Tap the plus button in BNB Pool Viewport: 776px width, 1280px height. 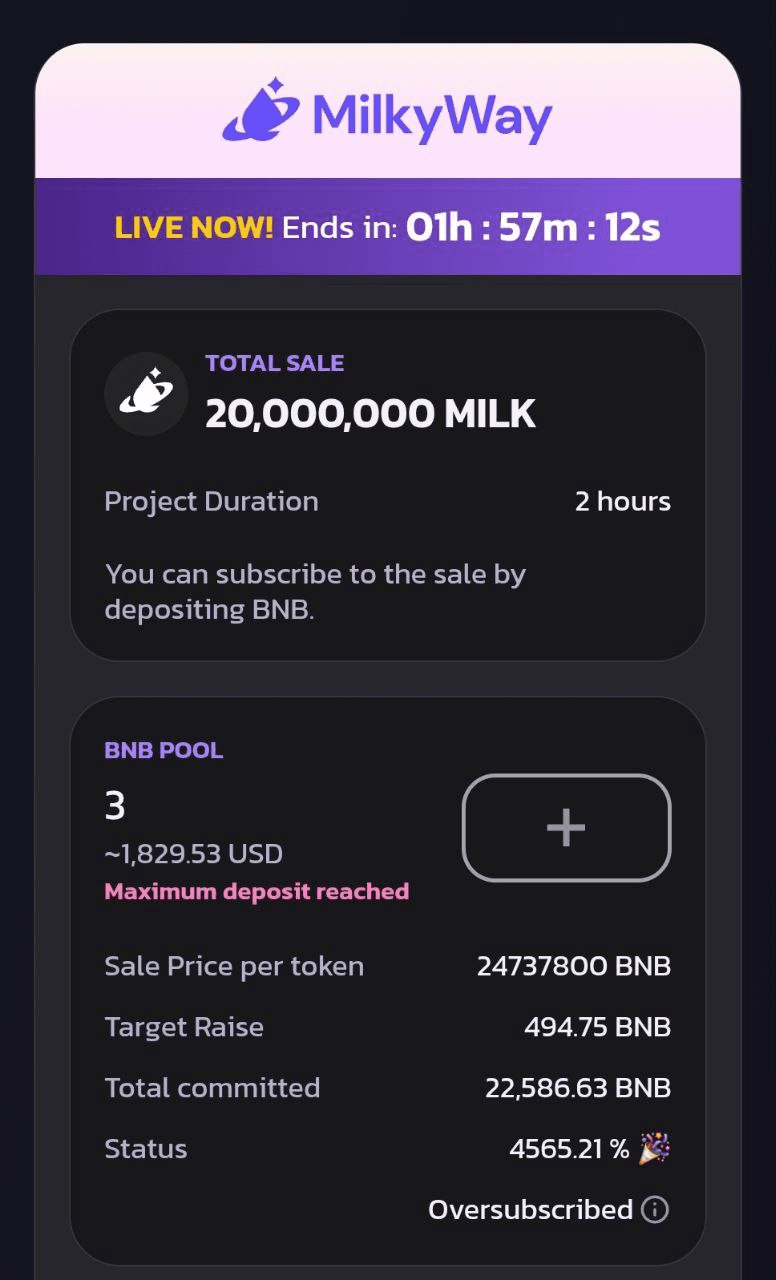click(x=566, y=828)
